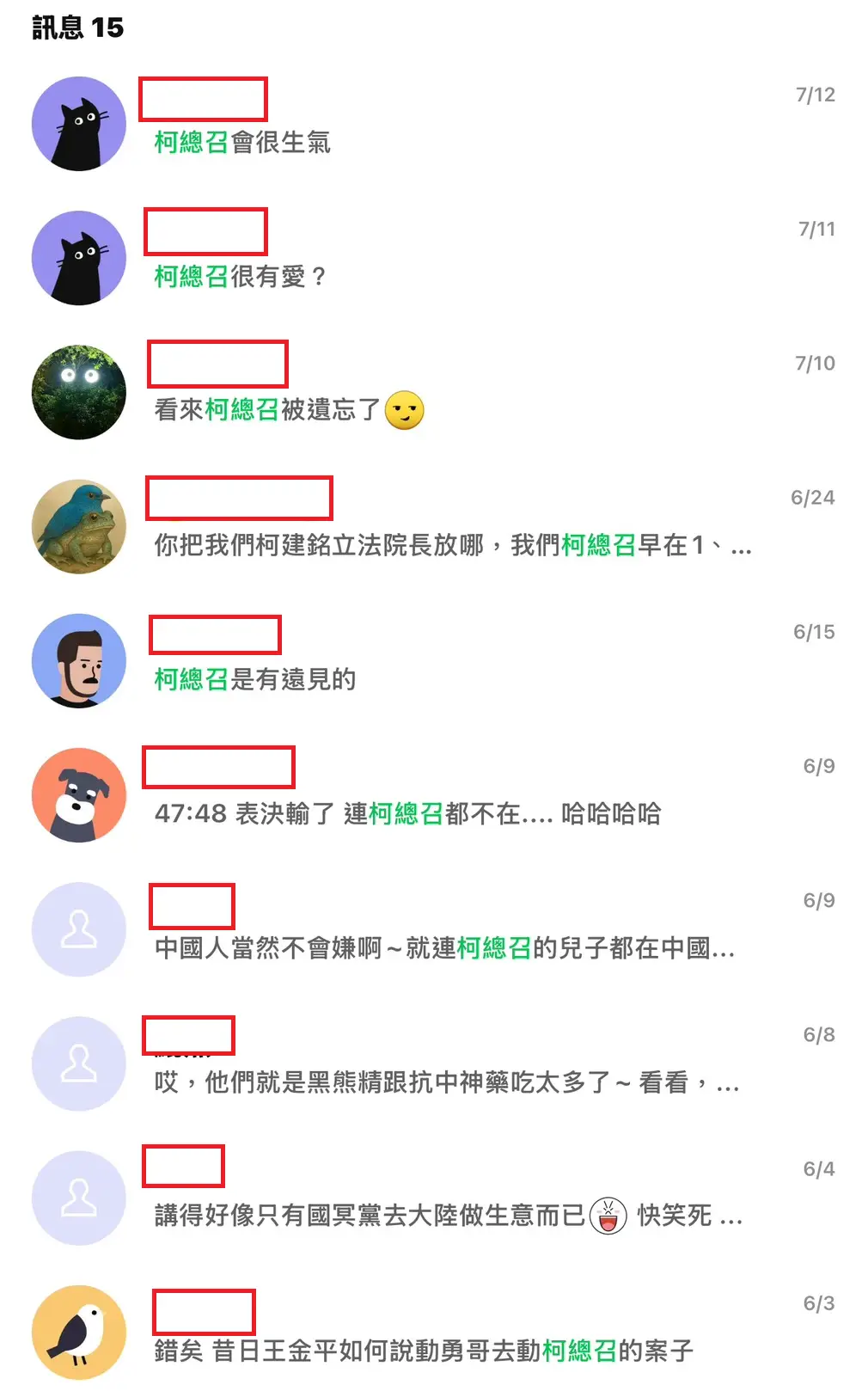Open the mustached man avatar

point(78,661)
